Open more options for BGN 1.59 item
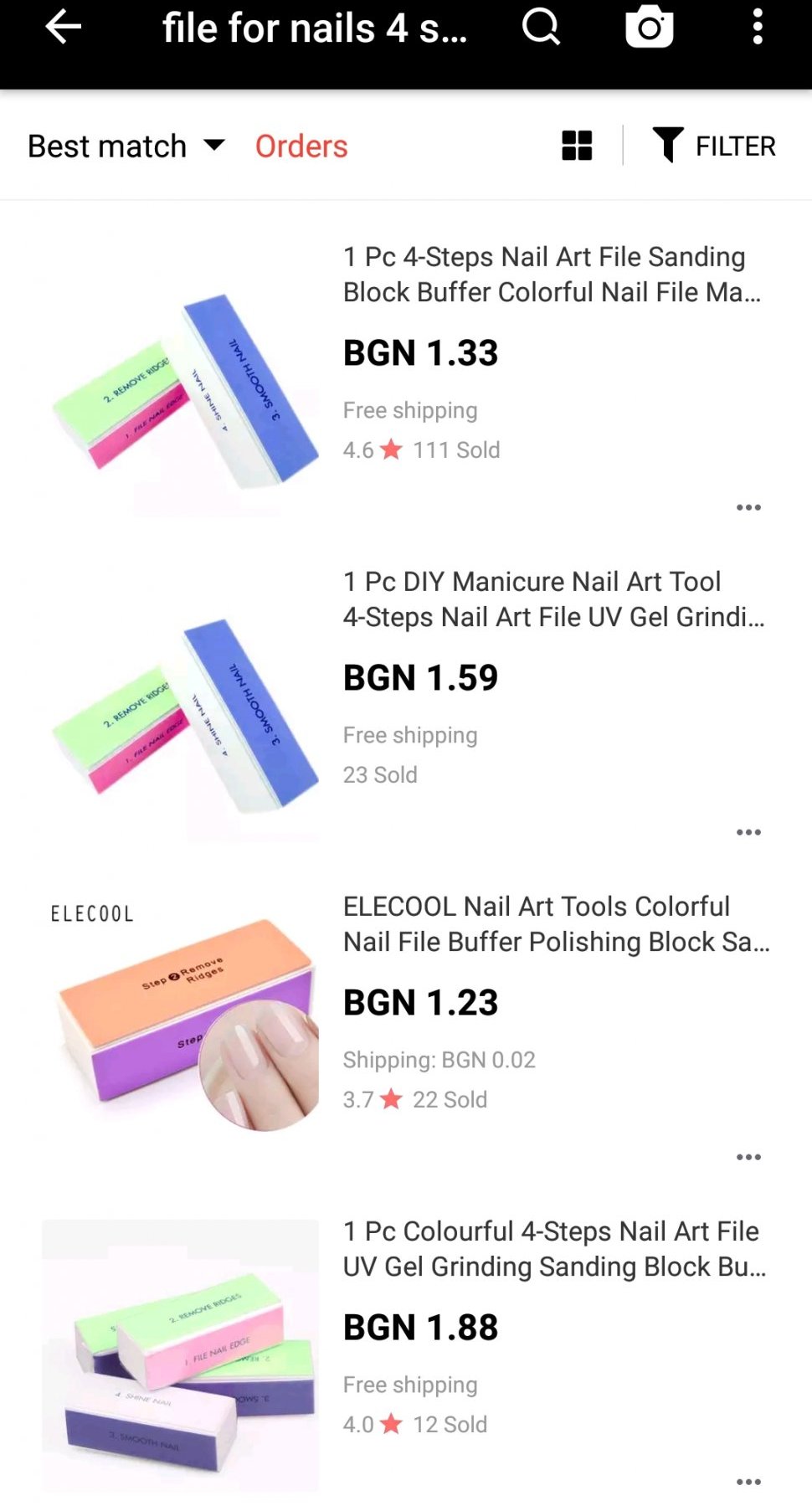Image resolution: width=812 pixels, height=1511 pixels. pyautogui.click(x=748, y=832)
